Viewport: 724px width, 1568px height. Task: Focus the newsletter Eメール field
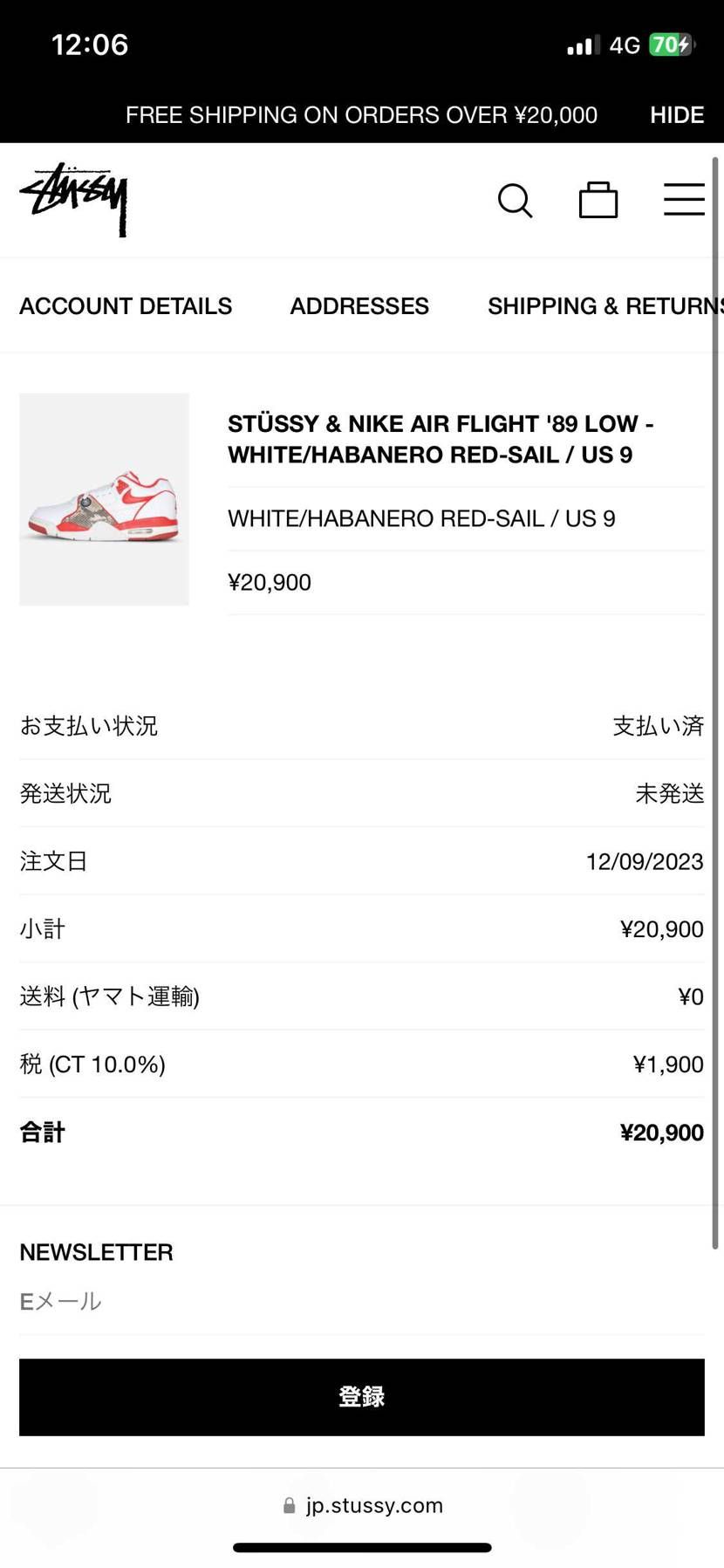361,1302
